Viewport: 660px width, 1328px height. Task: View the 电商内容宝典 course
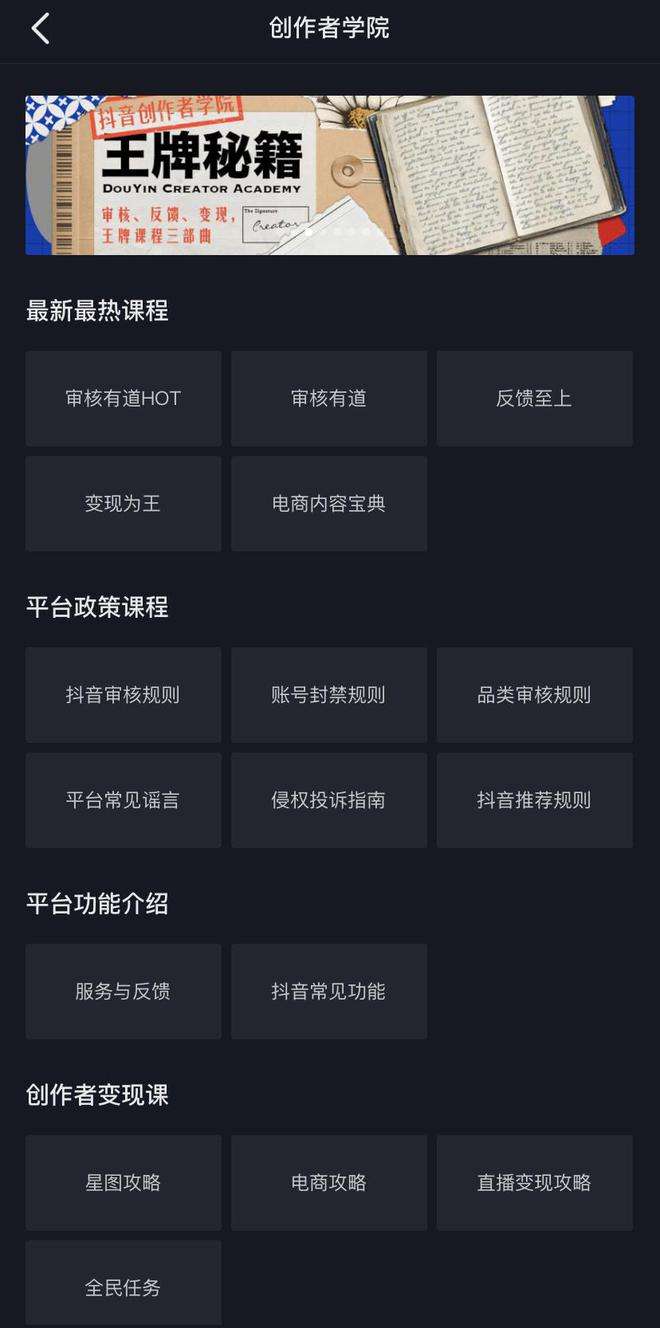pos(329,504)
